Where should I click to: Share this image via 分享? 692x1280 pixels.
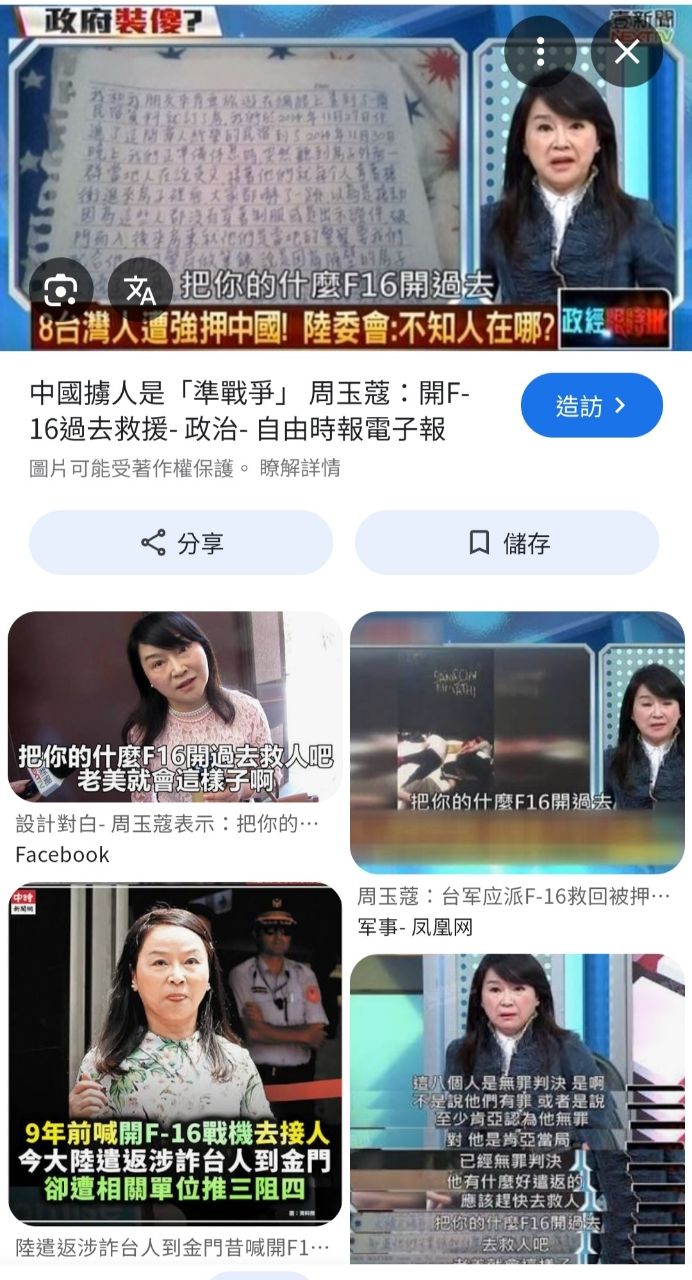(x=181, y=543)
